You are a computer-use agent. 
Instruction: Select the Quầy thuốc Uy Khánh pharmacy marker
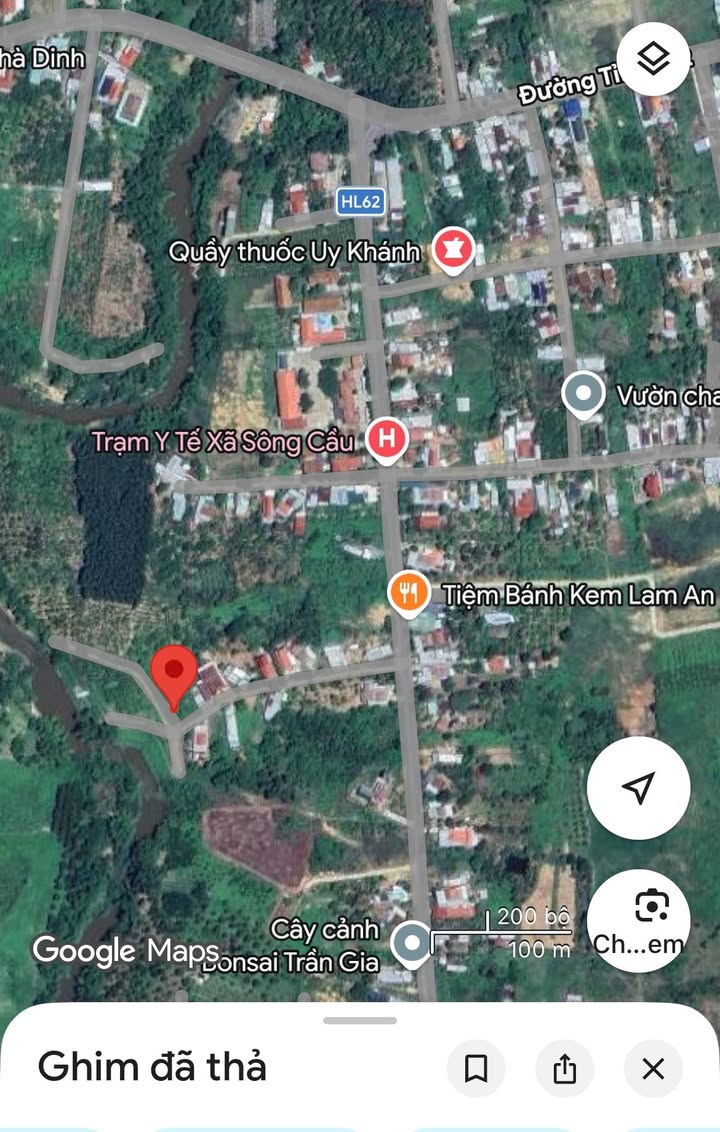(x=453, y=250)
